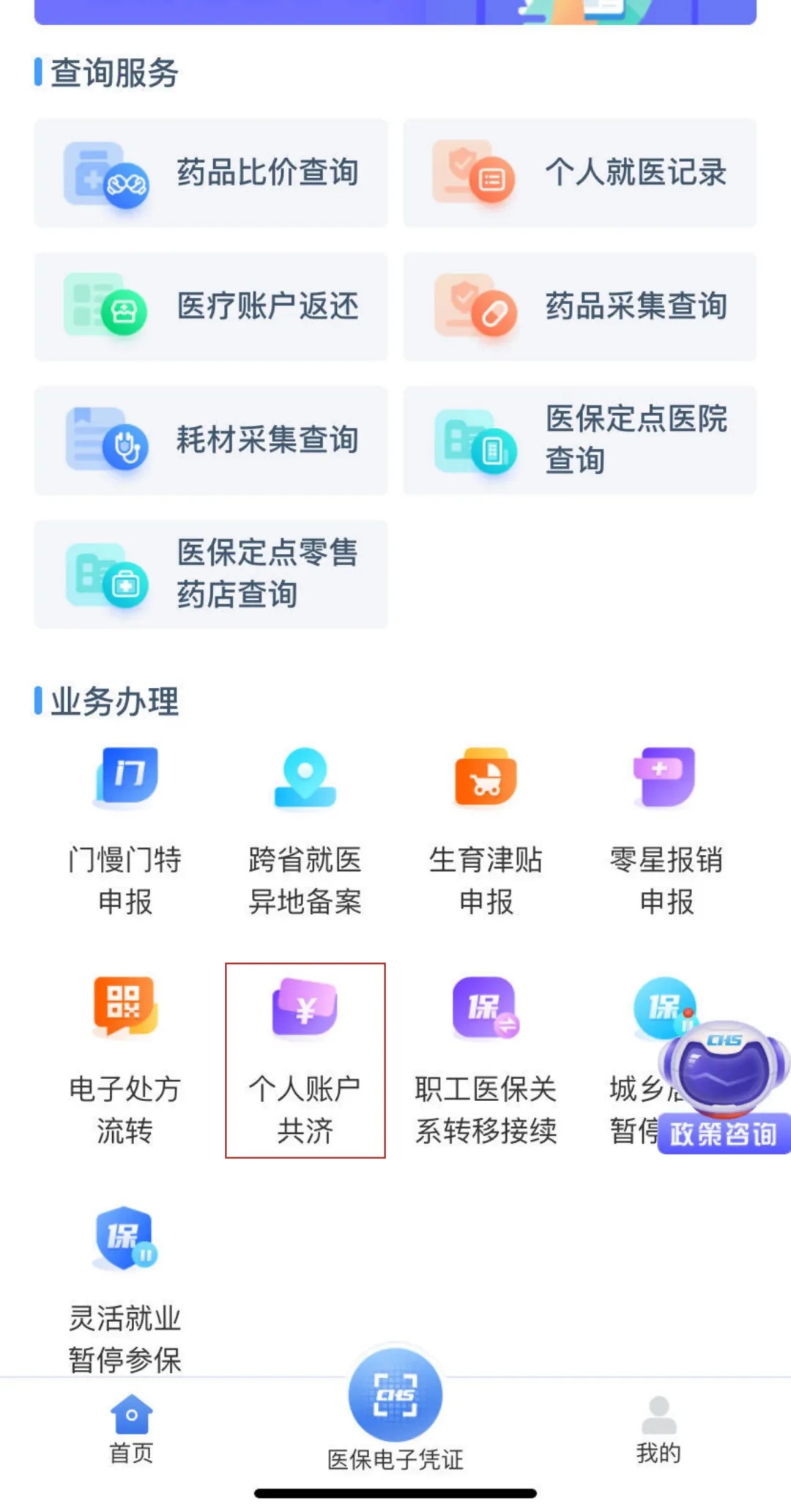Open 医保定点零售药店查询 card
Screen dimensions: 791x1512
point(211,575)
